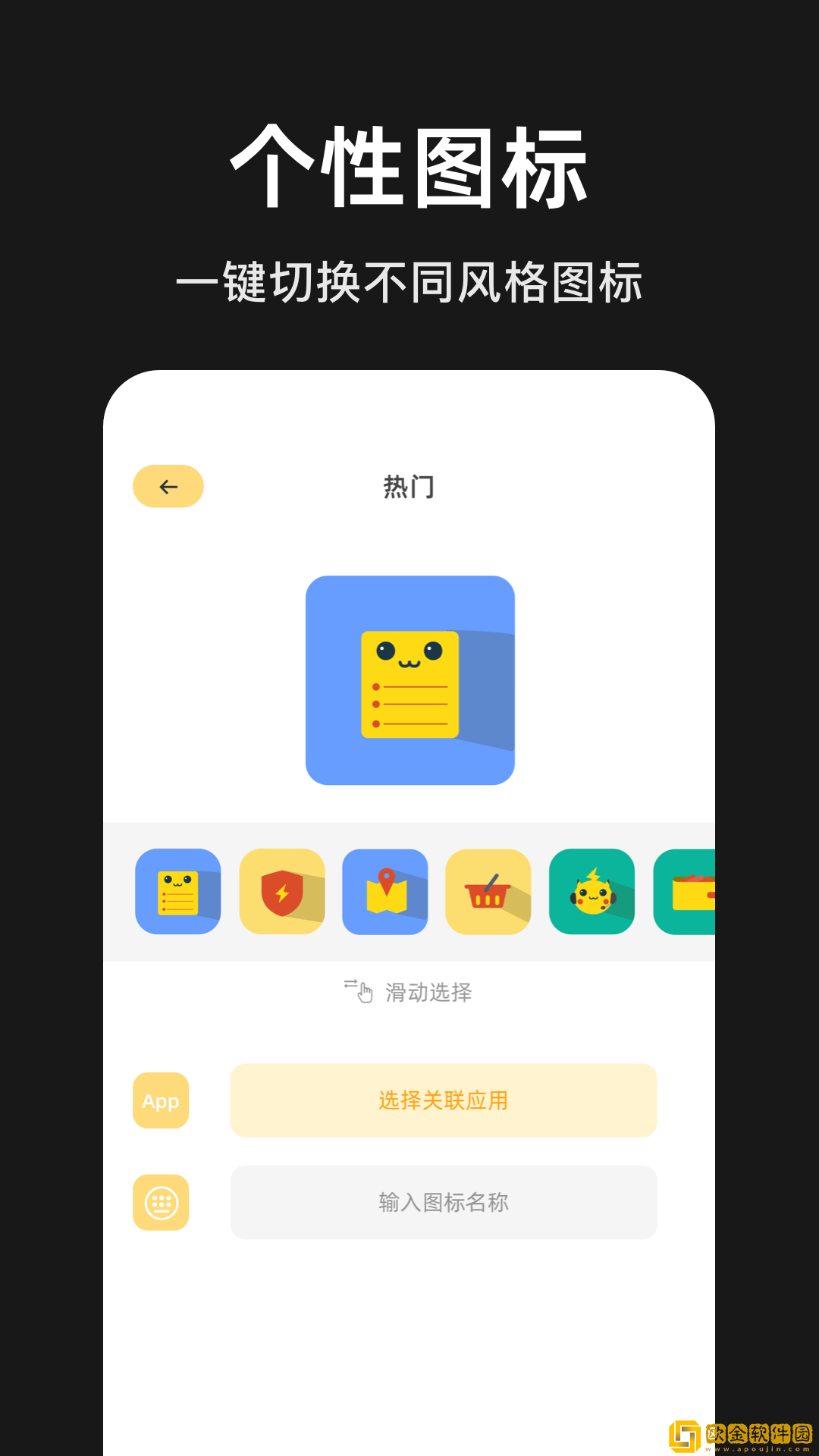Screen dimensions: 819x1456
Task: Select the blue notepad icon thumbnail
Action: point(177,892)
